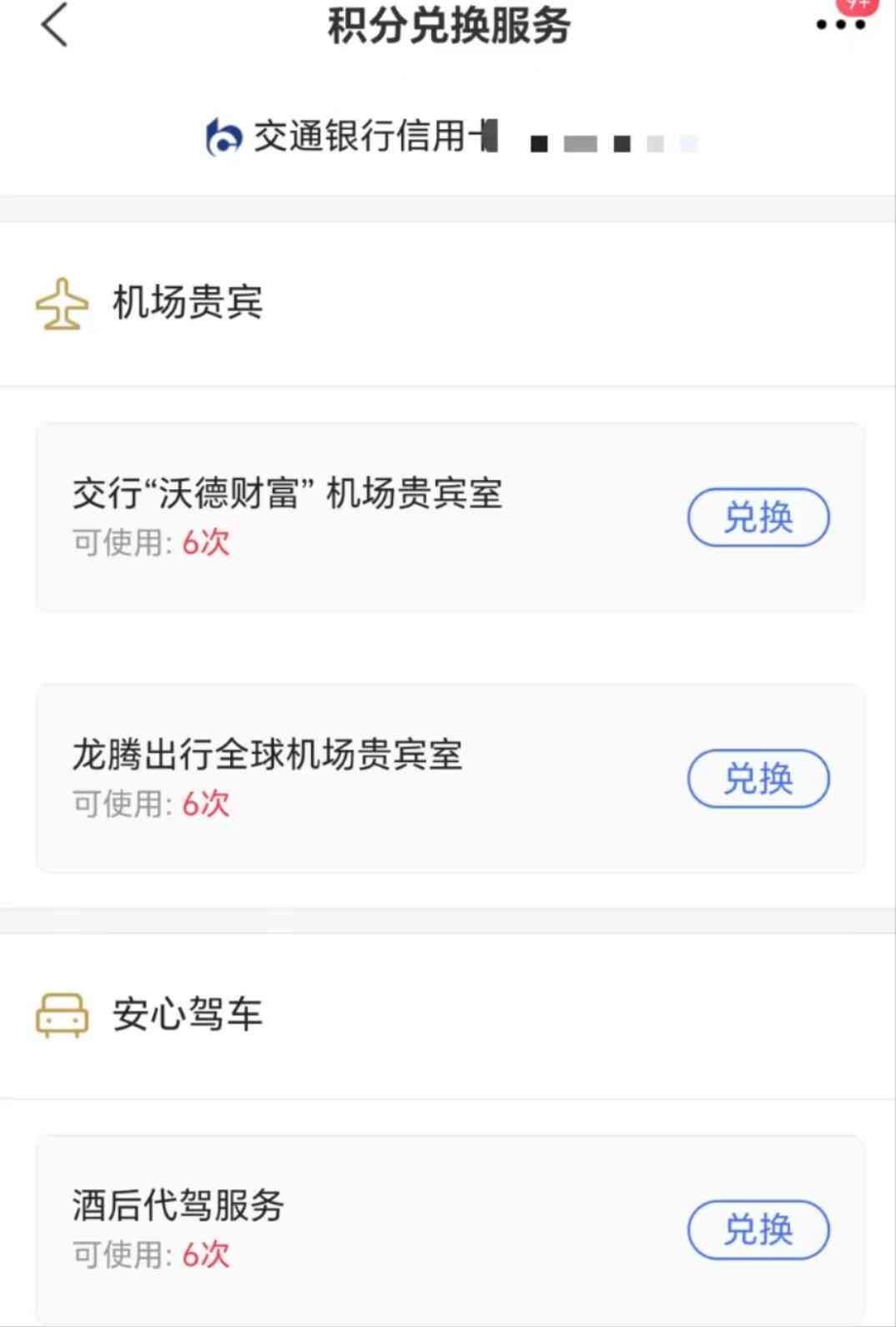Screen dimensions: 896x1327
Task: Open the three-dot overflow menu
Action: (x=840, y=25)
